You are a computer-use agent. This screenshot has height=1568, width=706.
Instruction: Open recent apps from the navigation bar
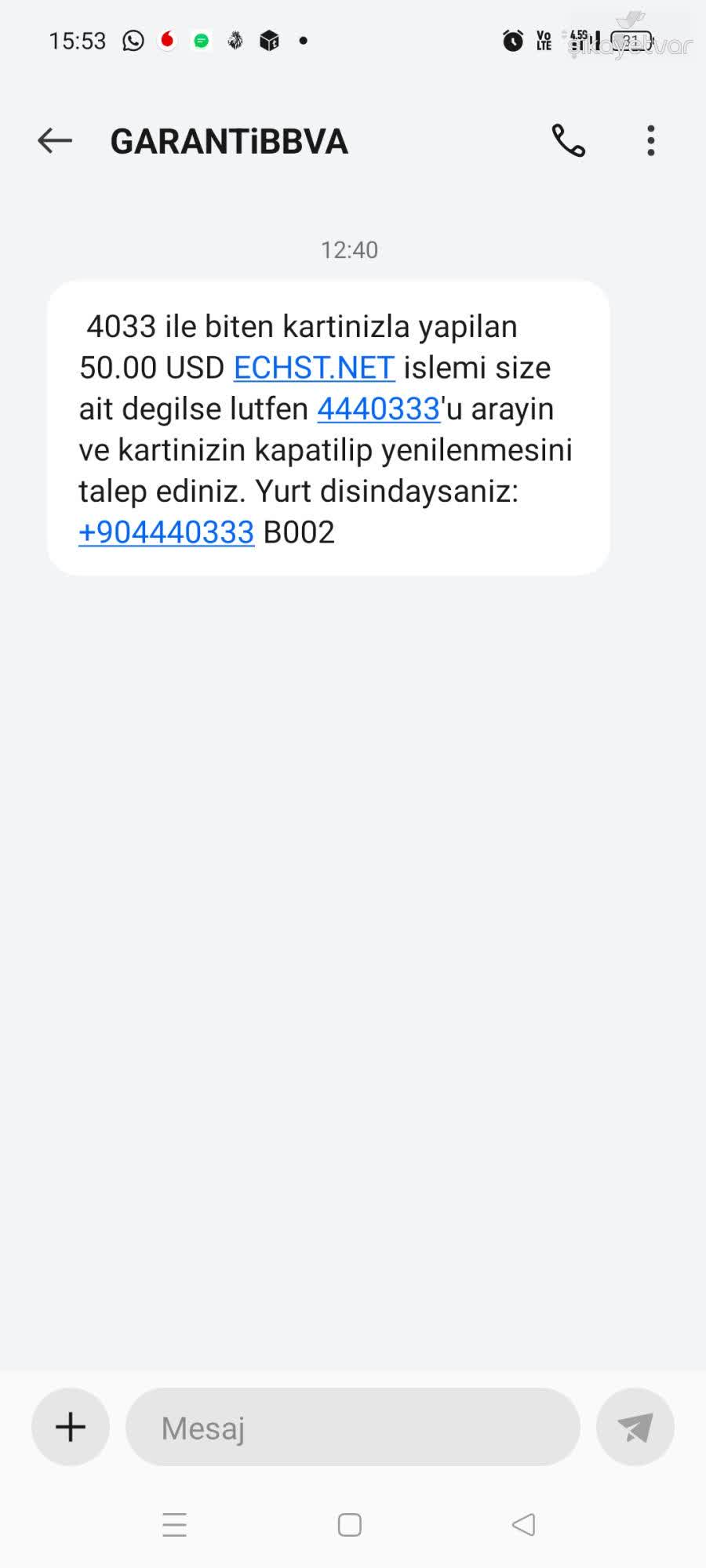(174, 1524)
